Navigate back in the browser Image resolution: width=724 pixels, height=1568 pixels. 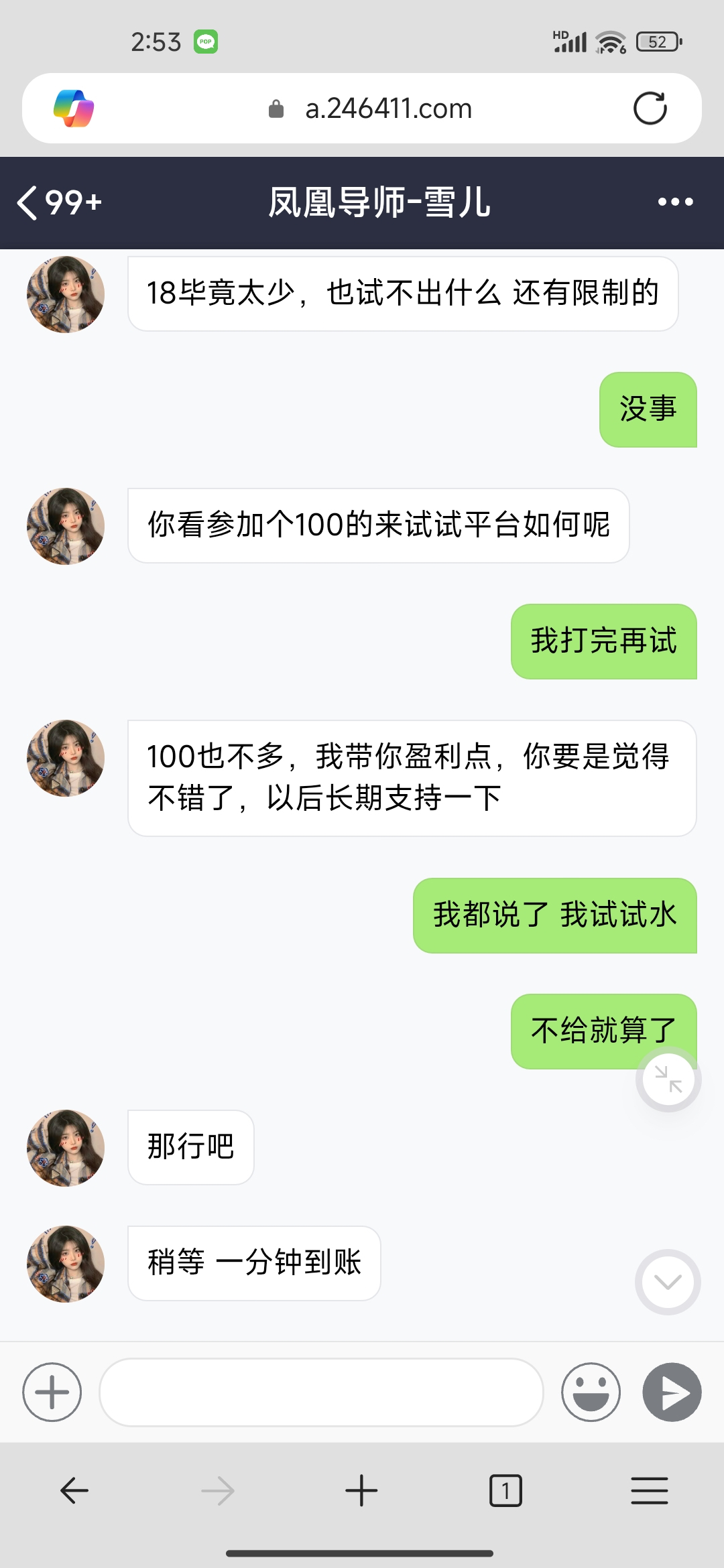pyautogui.click(x=74, y=1491)
